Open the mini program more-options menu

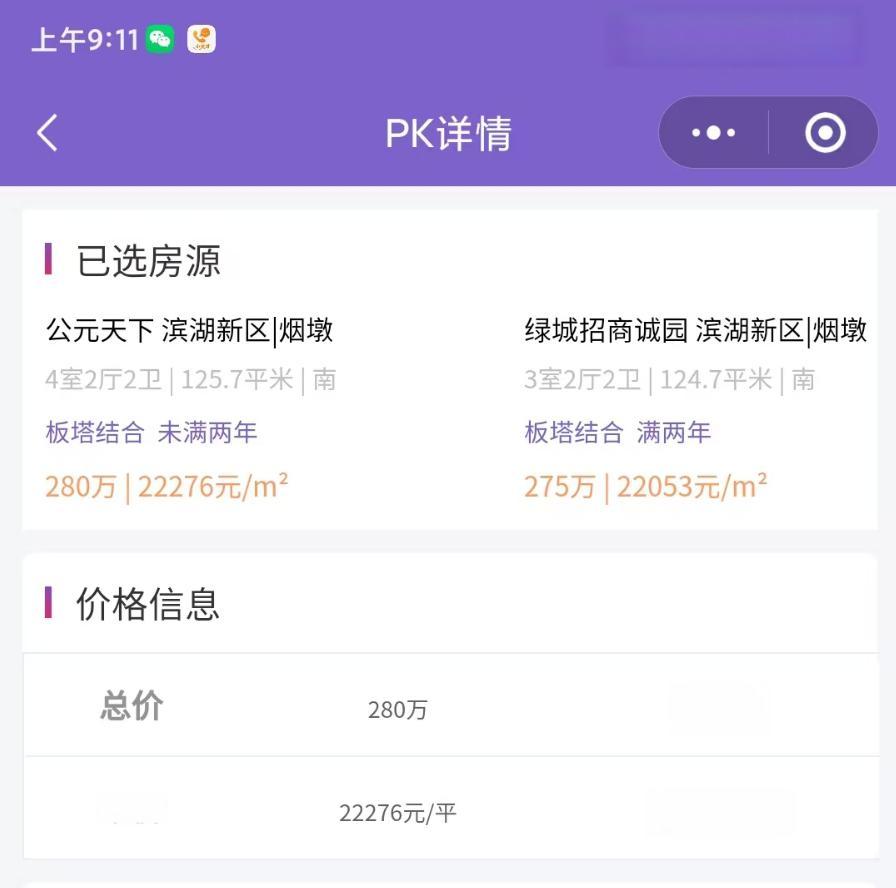(x=714, y=133)
